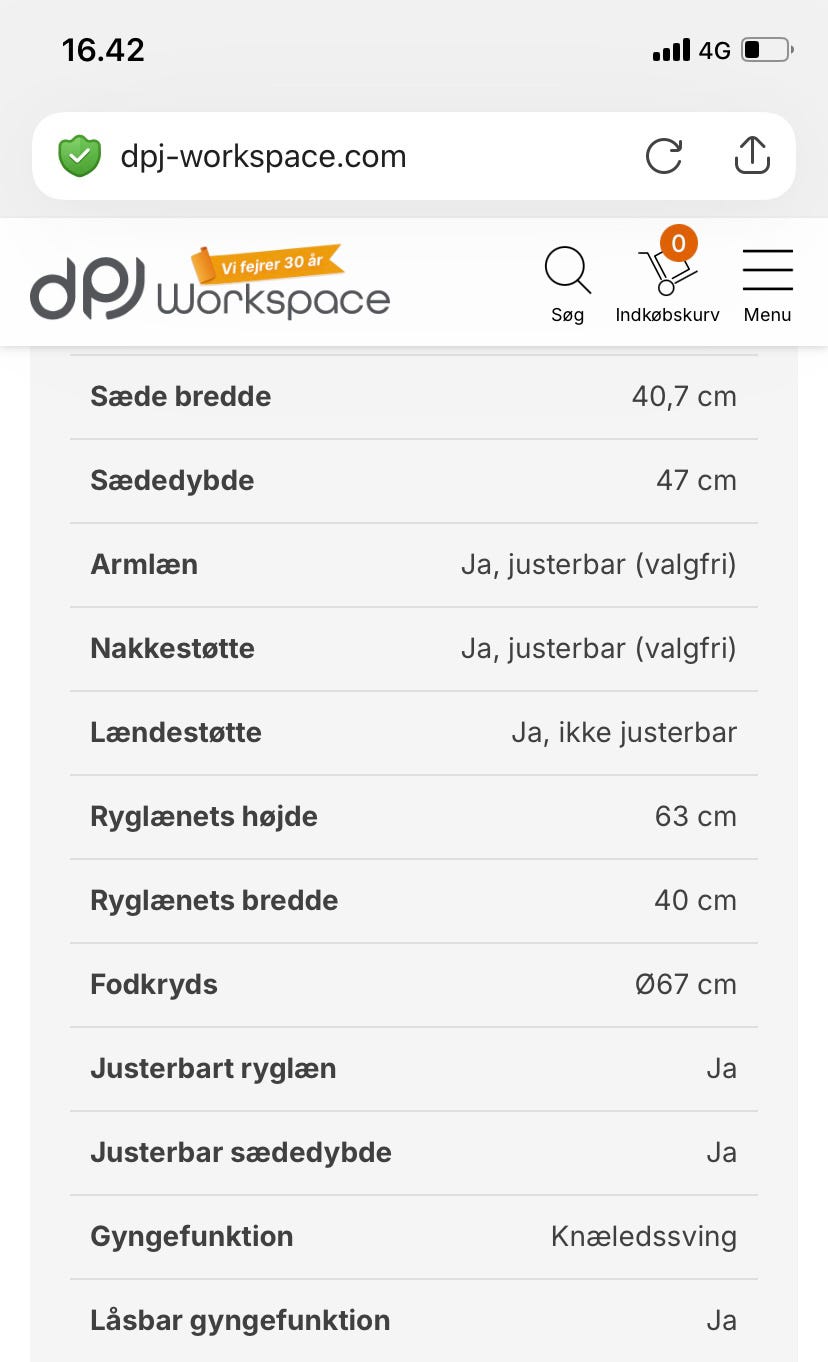Open the share sheet icon
The image size is (828, 1362).
pyautogui.click(x=752, y=155)
